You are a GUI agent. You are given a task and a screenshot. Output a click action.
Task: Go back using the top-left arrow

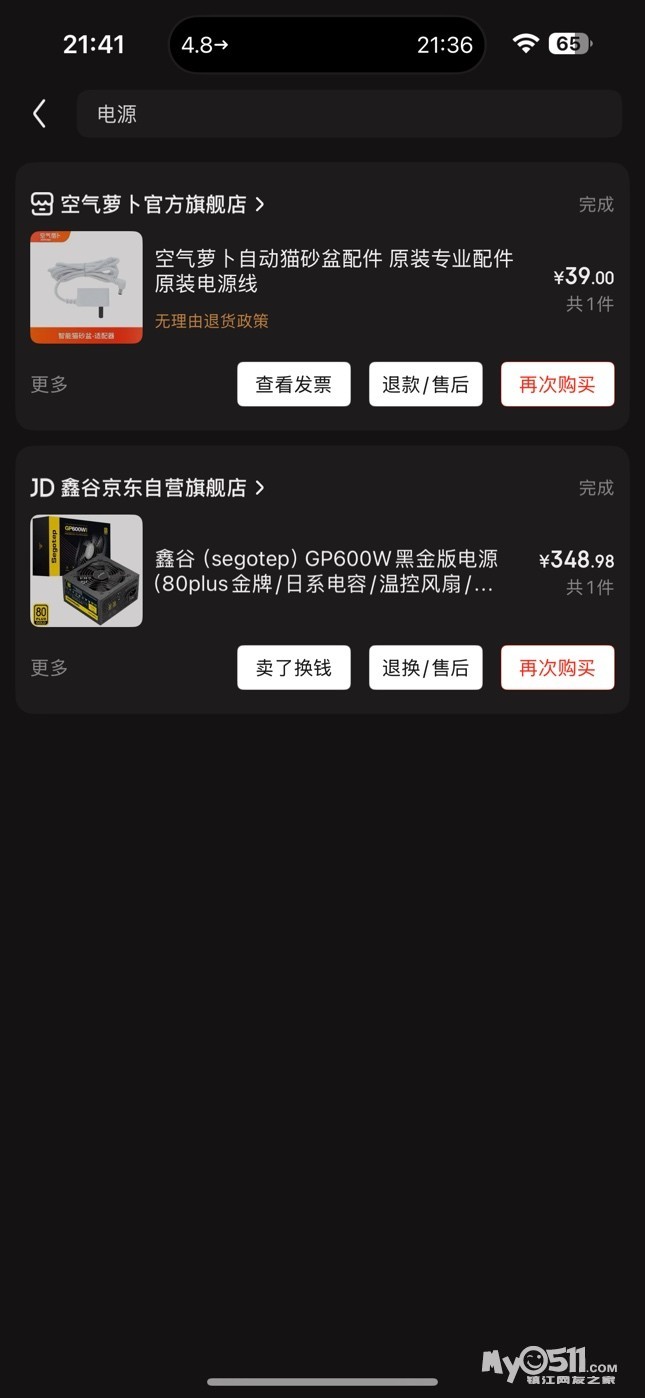click(40, 114)
